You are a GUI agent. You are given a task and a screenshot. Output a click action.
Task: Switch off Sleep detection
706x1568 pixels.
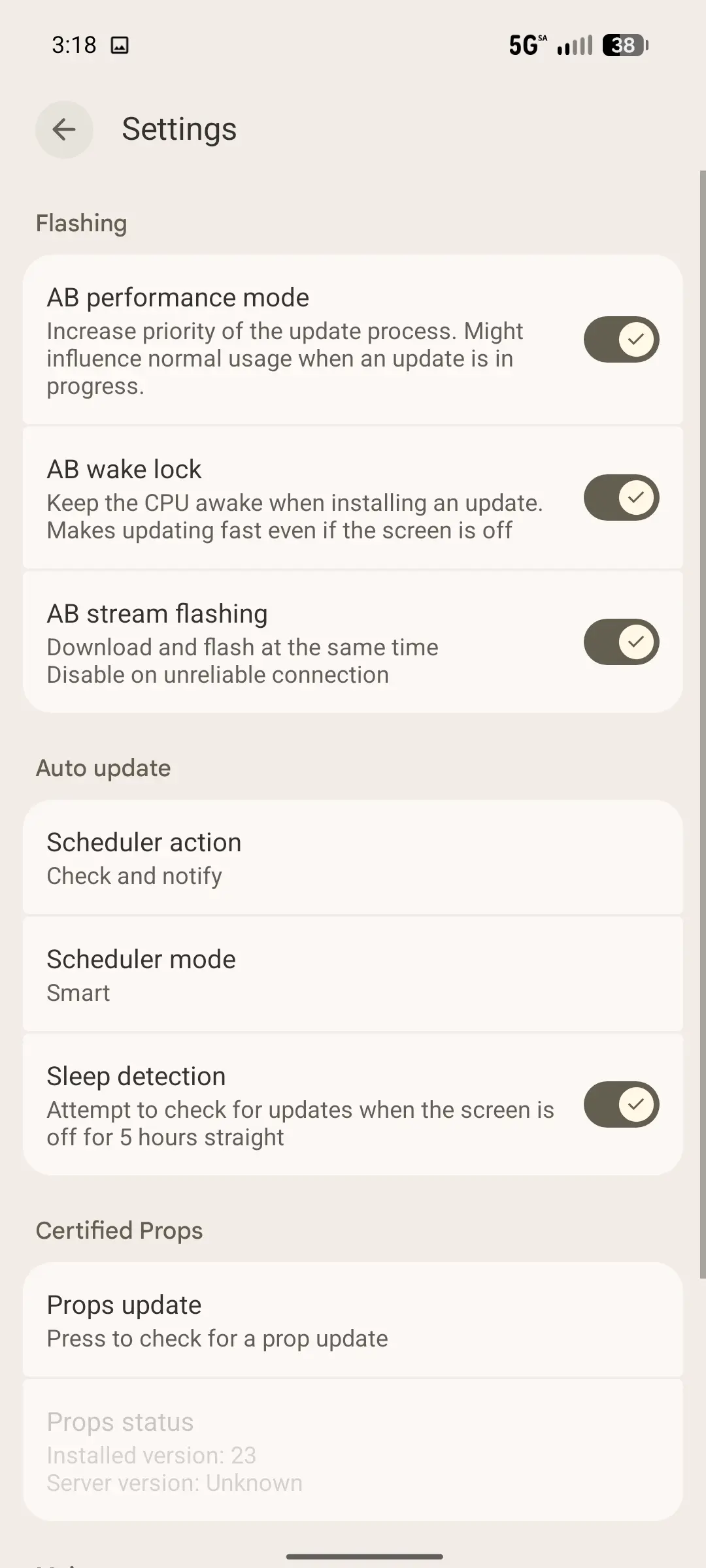(621, 1105)
